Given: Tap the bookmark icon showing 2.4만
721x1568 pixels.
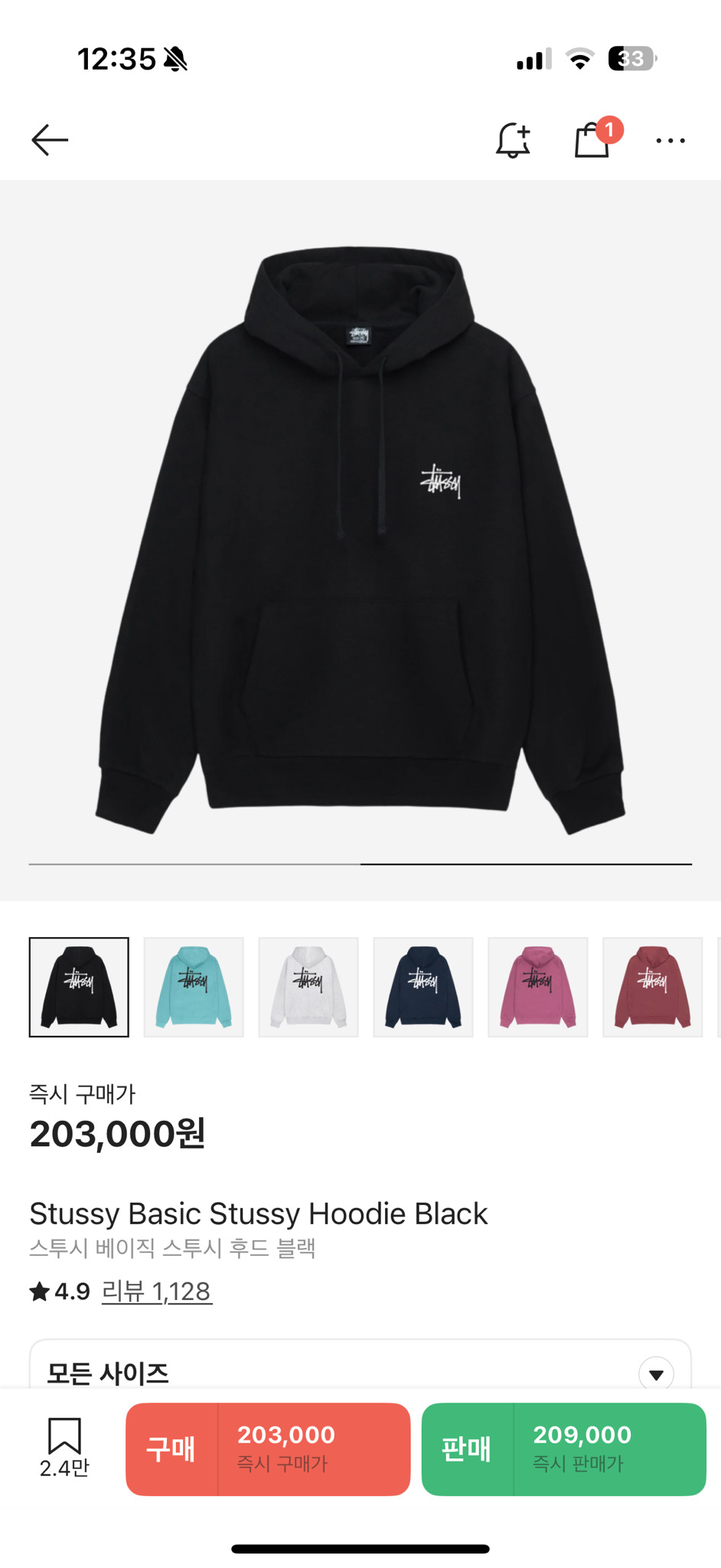Looking at the screenshot, I should (66, 1447).
